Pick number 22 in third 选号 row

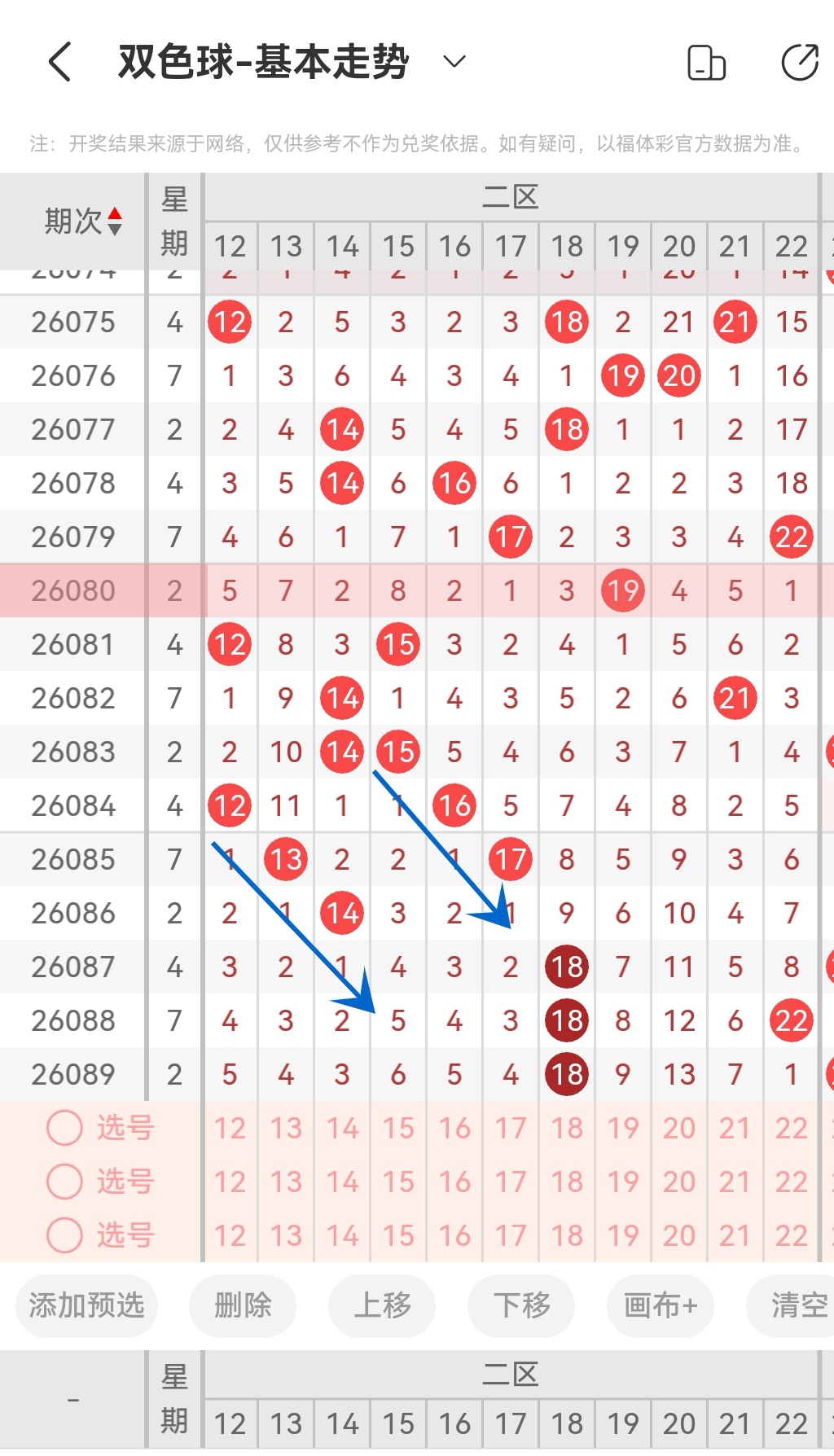point(792,1235)
